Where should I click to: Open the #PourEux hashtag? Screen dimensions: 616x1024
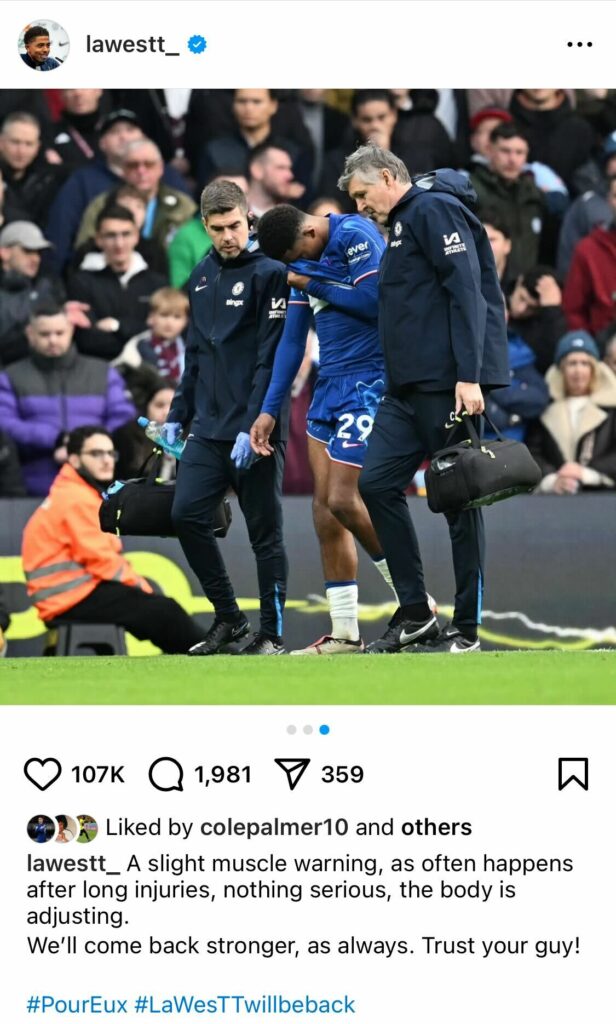[77, 1005]
